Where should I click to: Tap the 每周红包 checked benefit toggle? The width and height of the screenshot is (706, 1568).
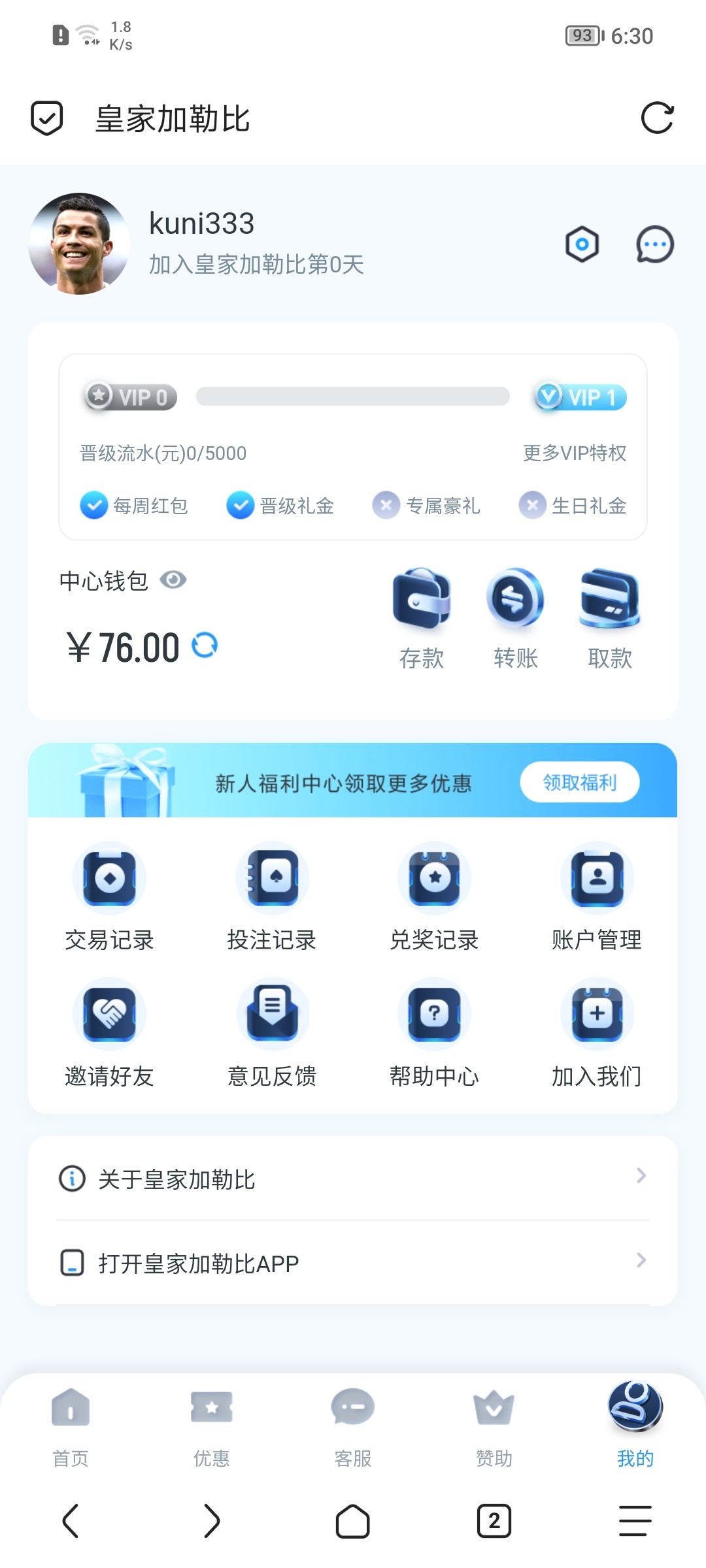94,505
